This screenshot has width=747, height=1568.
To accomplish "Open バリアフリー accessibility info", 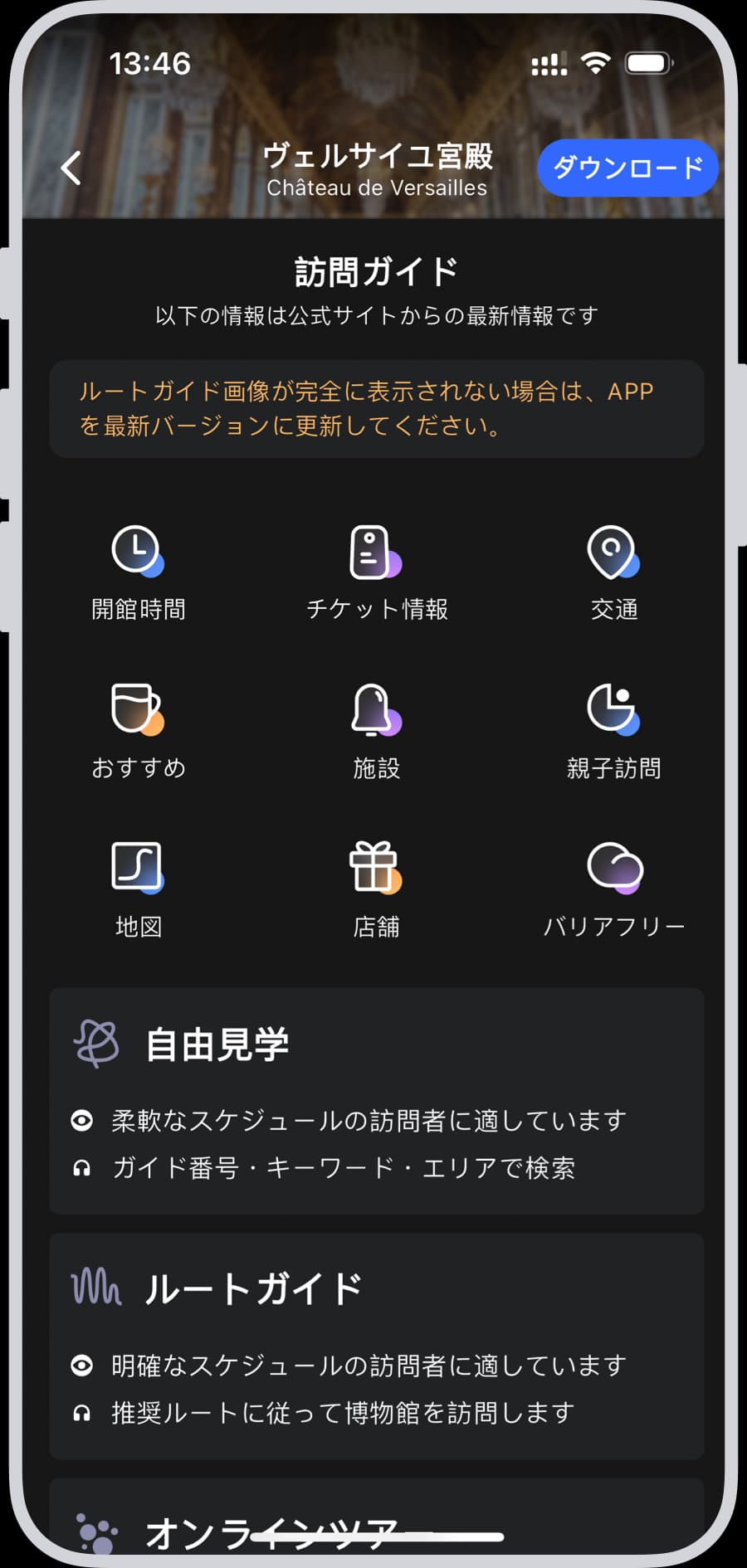I will tap(613, 889).
